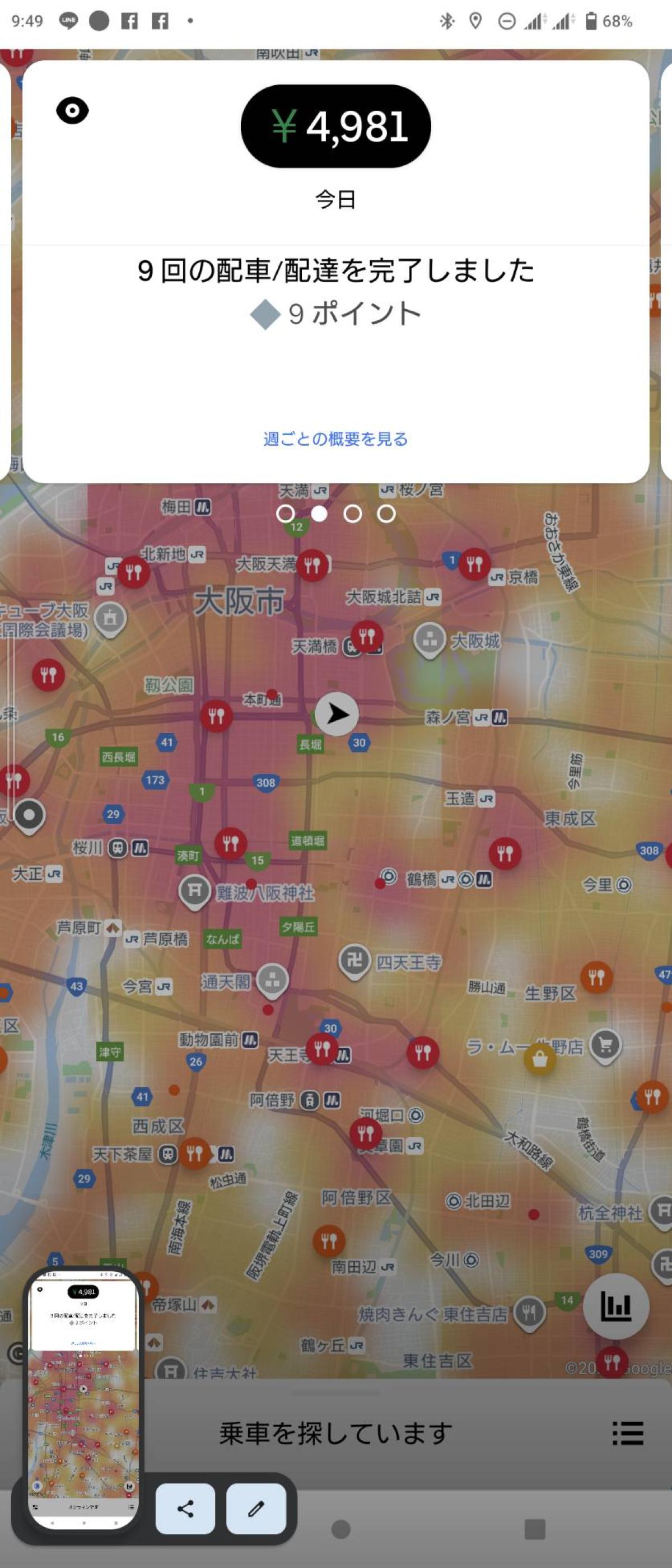The image size is (672, 1568).
Task: Toggle earnings visibility with the eye icon
Action: tap(72, 111)
